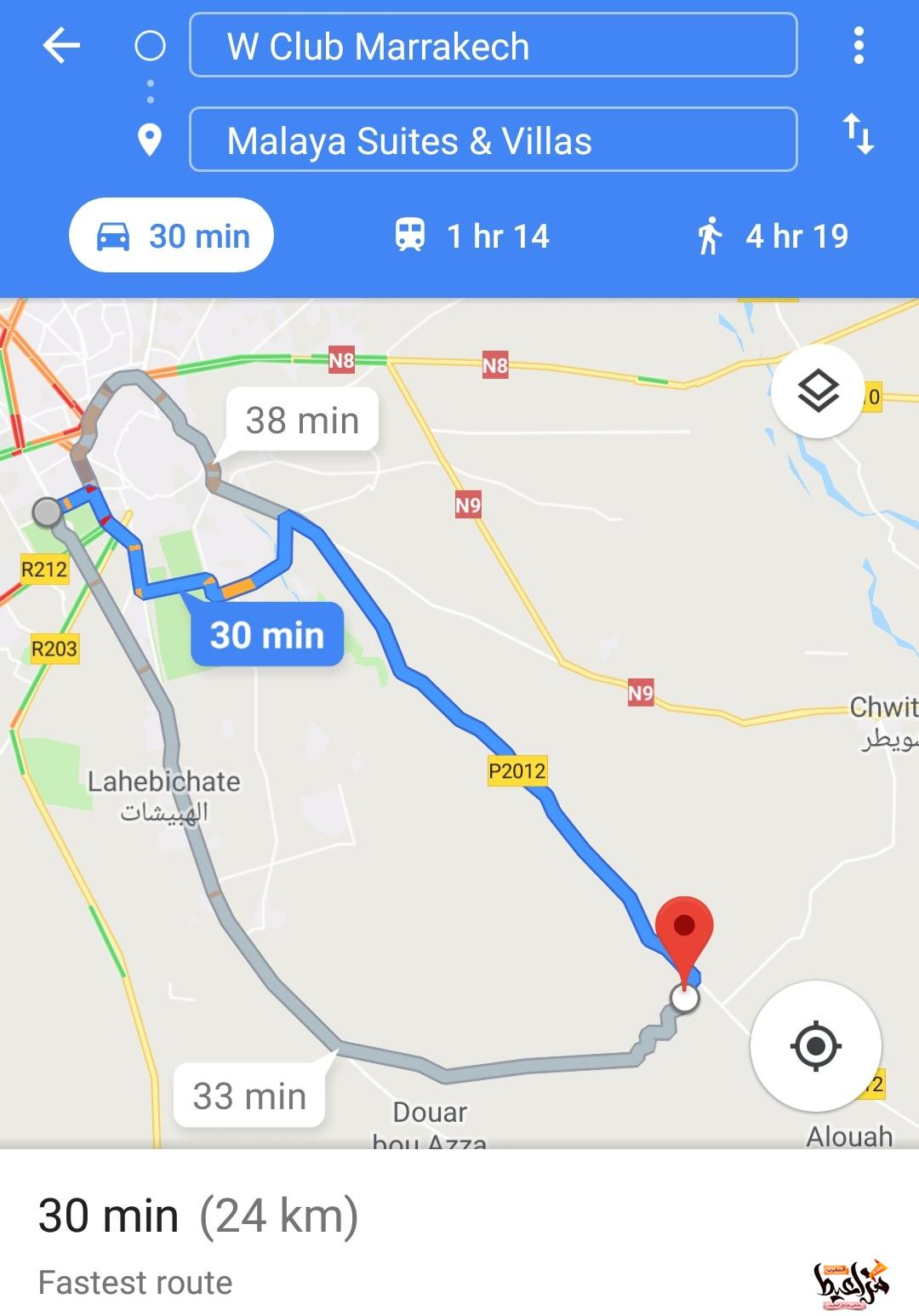Tap the 30 min route label
Screen dimensions: 919x1316
[x=267, y=635]
